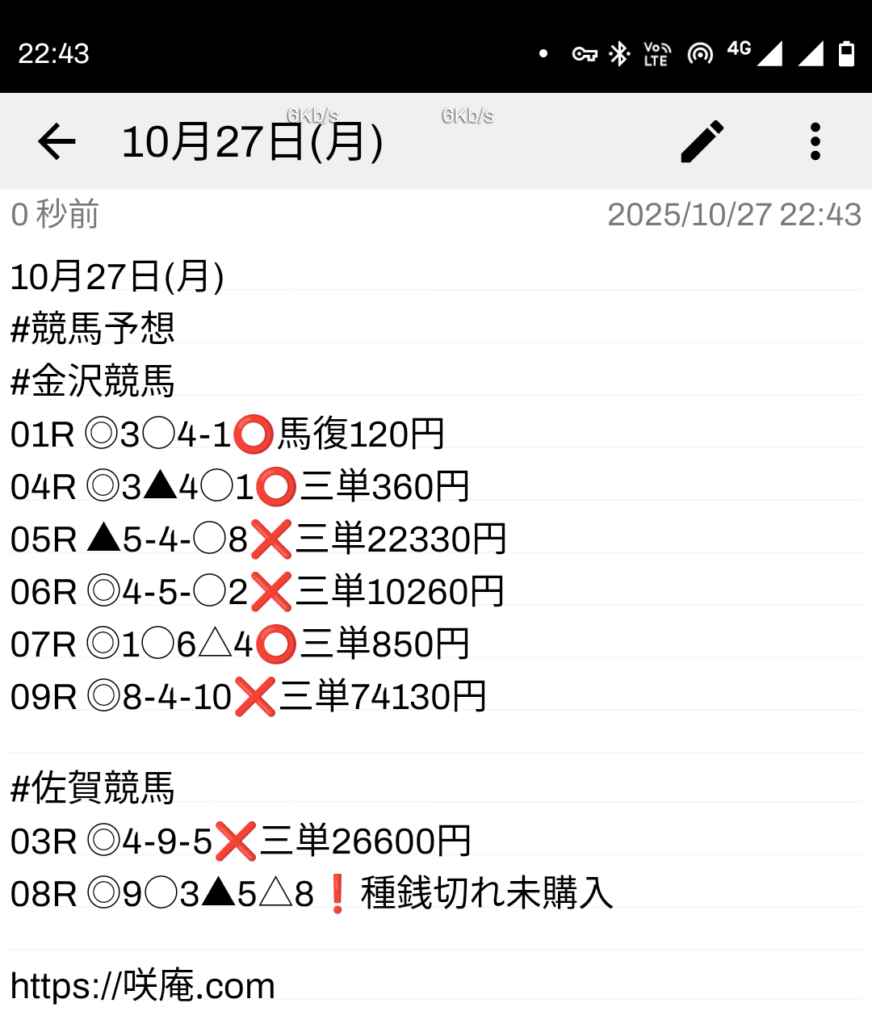Open the three-dot overflow menu
The image size is (872, 1024).
(x=815, y=142)
